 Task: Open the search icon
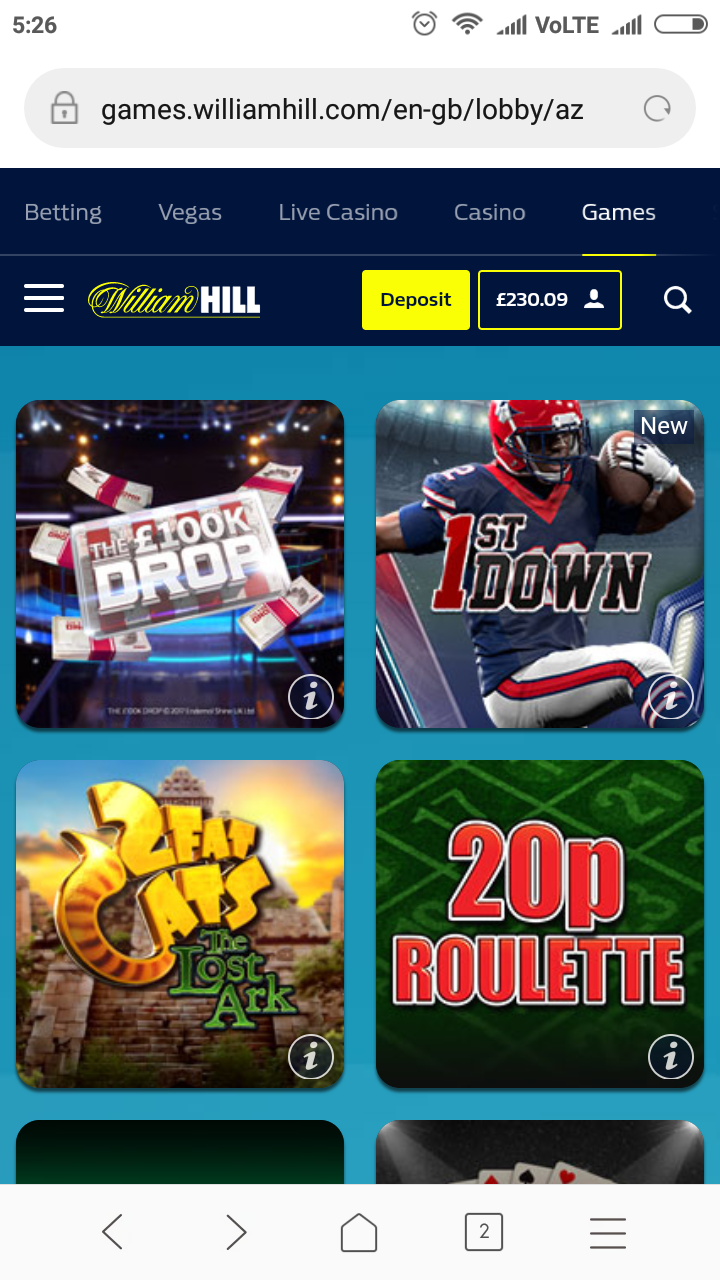click(x=677, y=300)
